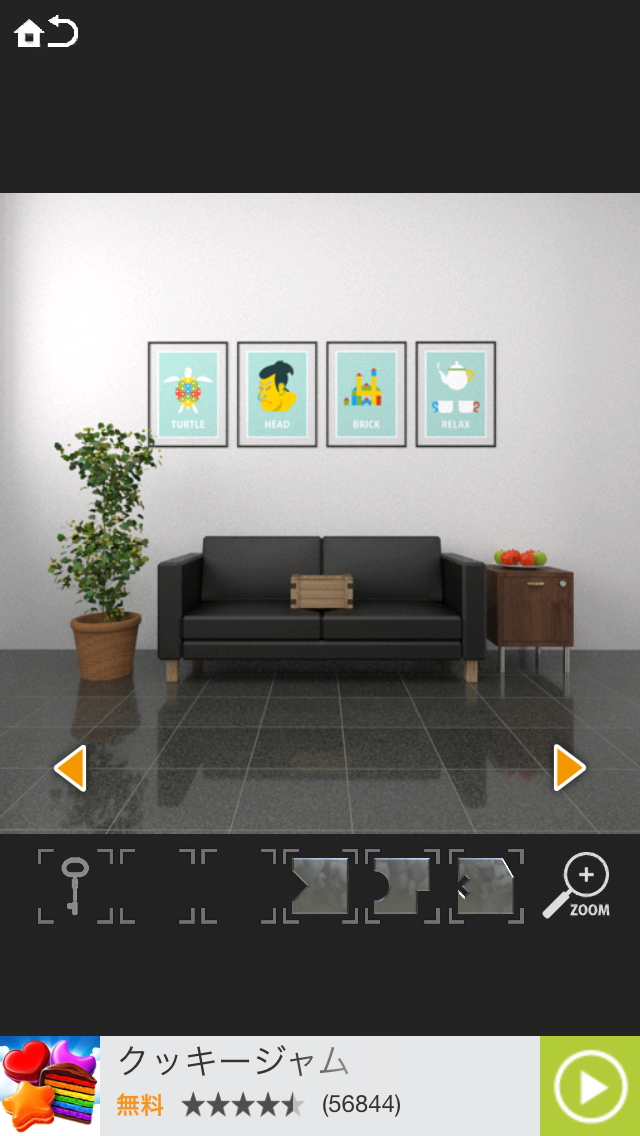Select the last metal puzzle piece in inventory

coord(486,885)
